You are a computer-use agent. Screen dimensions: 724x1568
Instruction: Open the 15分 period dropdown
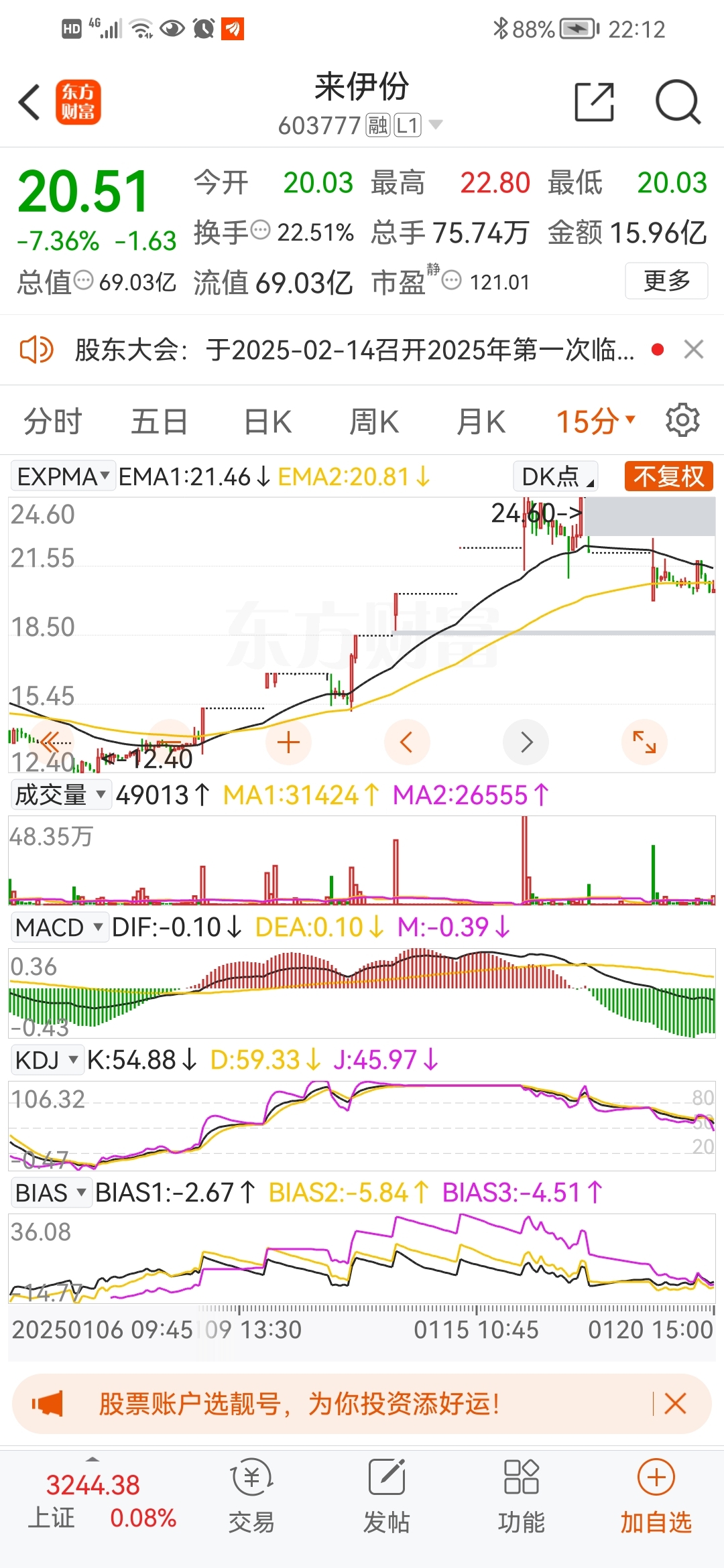pos(595,421)
